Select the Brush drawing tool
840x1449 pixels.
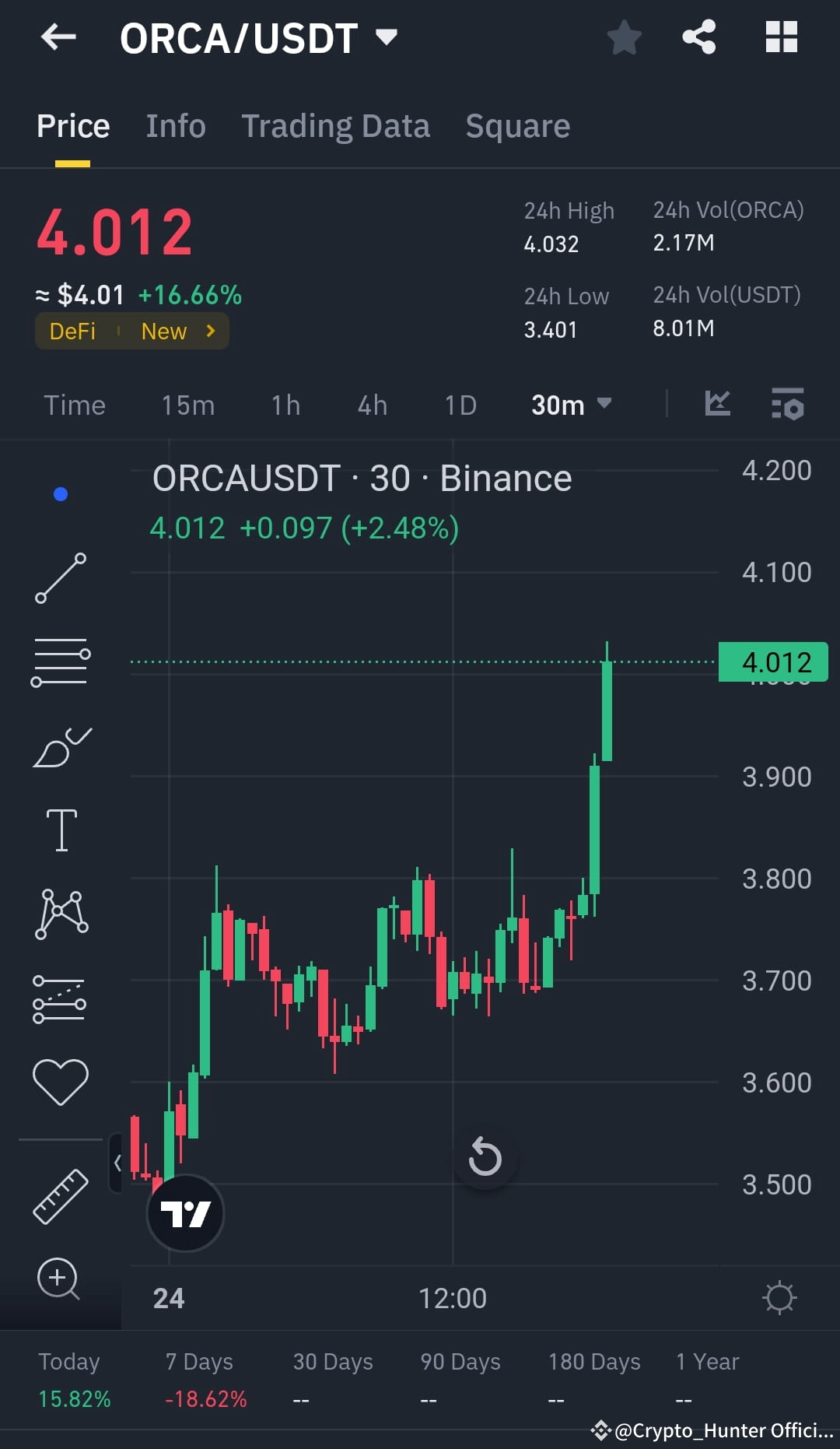(x=61, y=746)
